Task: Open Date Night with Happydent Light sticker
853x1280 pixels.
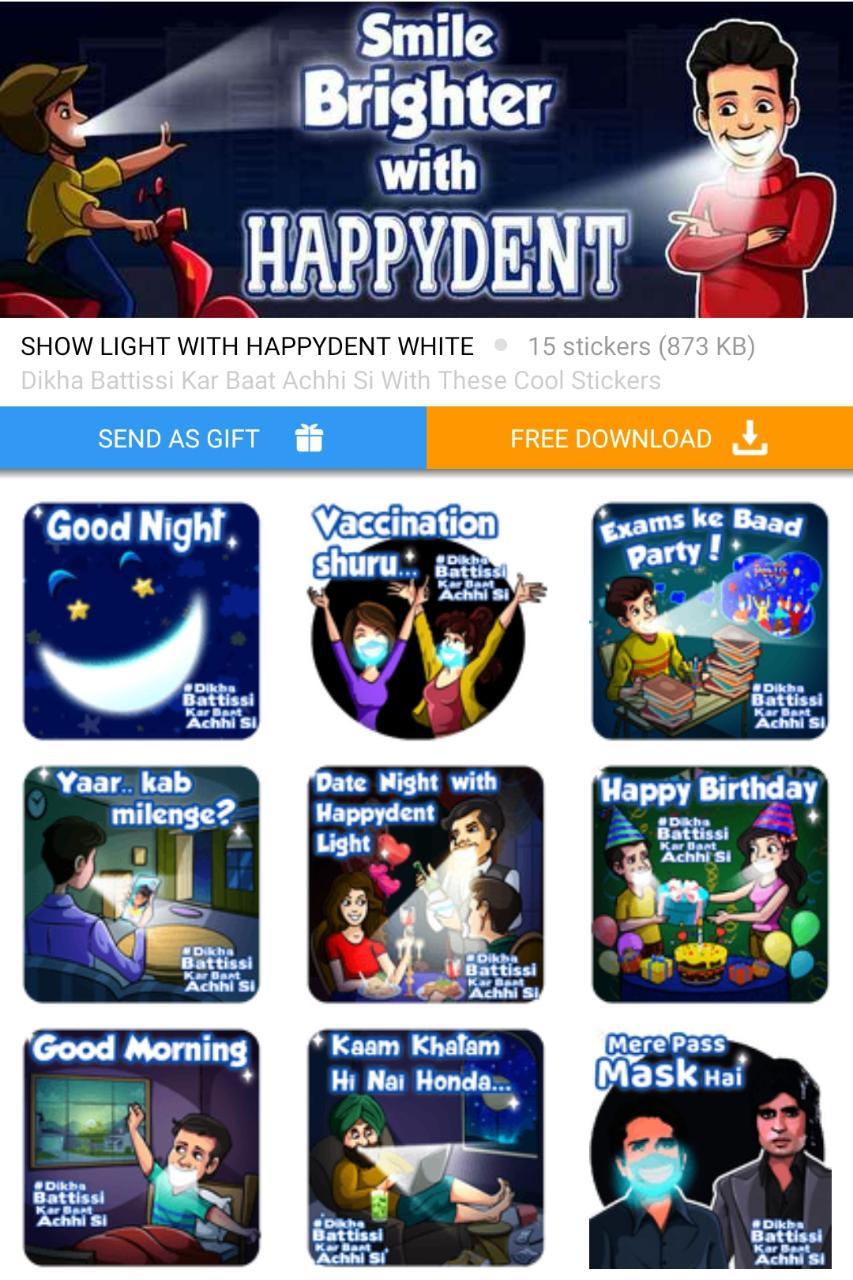Action: (x=425, y=884)
